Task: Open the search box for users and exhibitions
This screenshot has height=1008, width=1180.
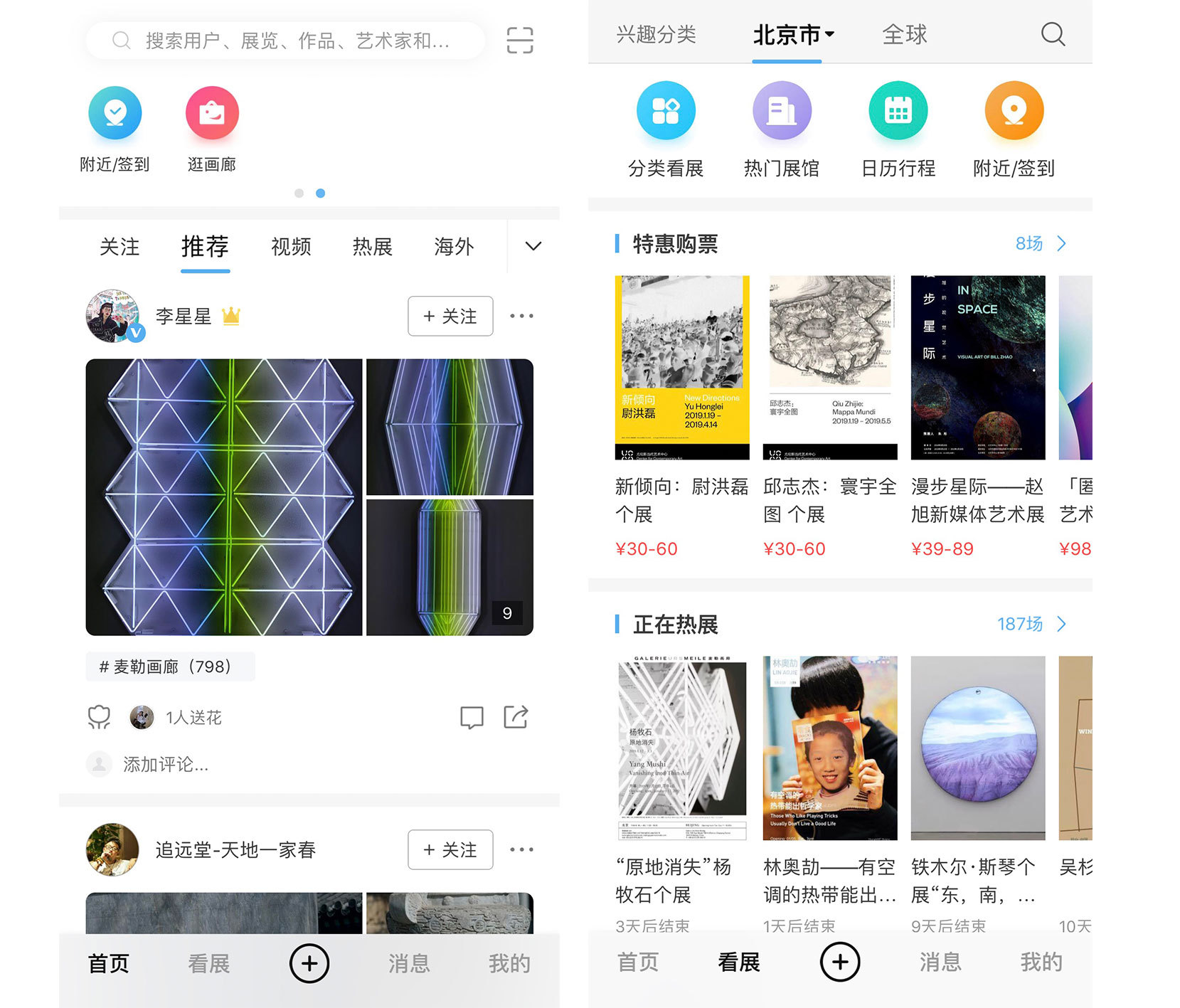Action: (285, 41)
